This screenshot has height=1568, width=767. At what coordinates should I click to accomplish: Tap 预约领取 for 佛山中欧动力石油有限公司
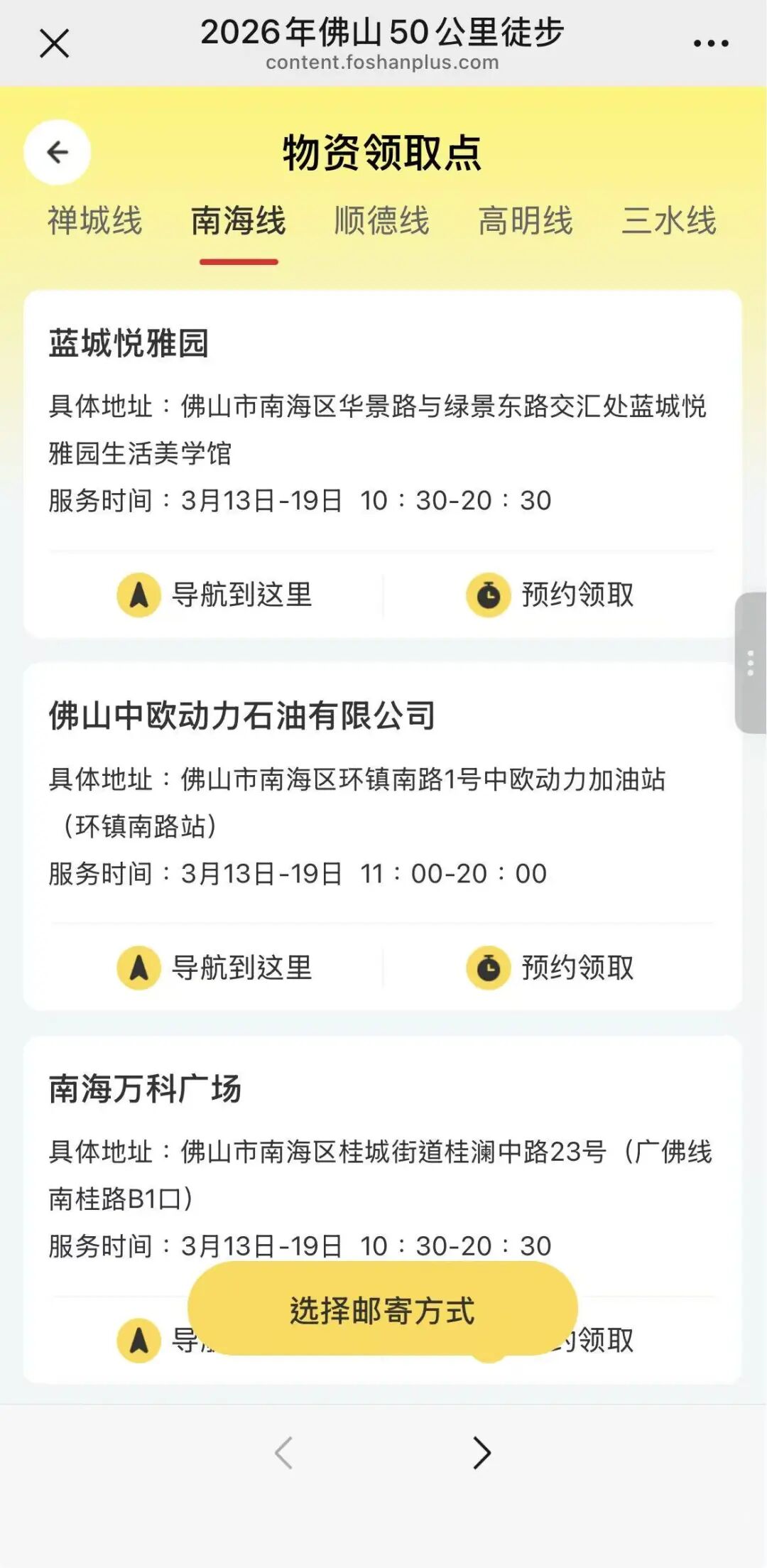pyautogui.click(x=579, y=968)
